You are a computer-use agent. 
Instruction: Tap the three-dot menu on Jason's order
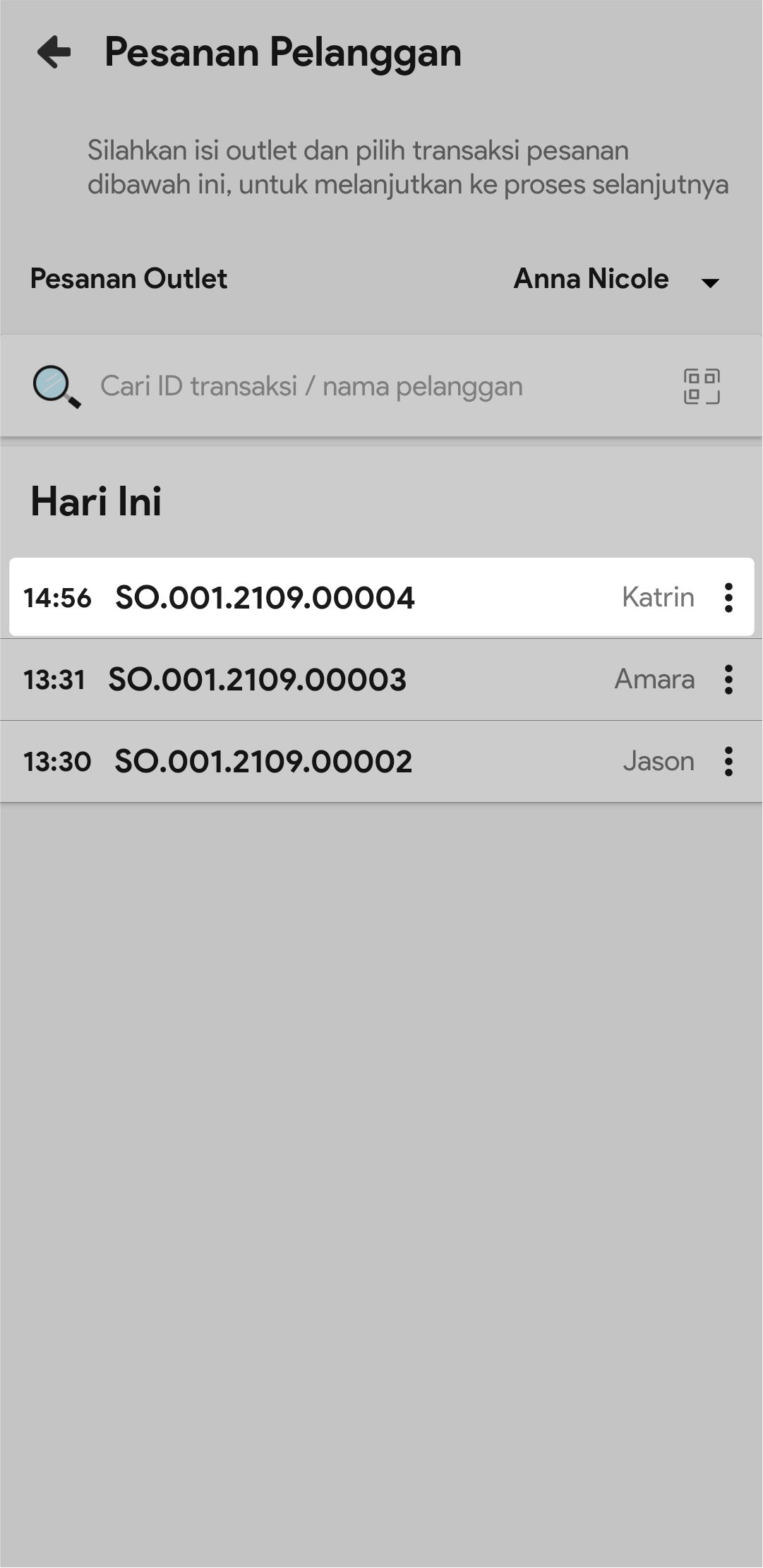[728, 762]
